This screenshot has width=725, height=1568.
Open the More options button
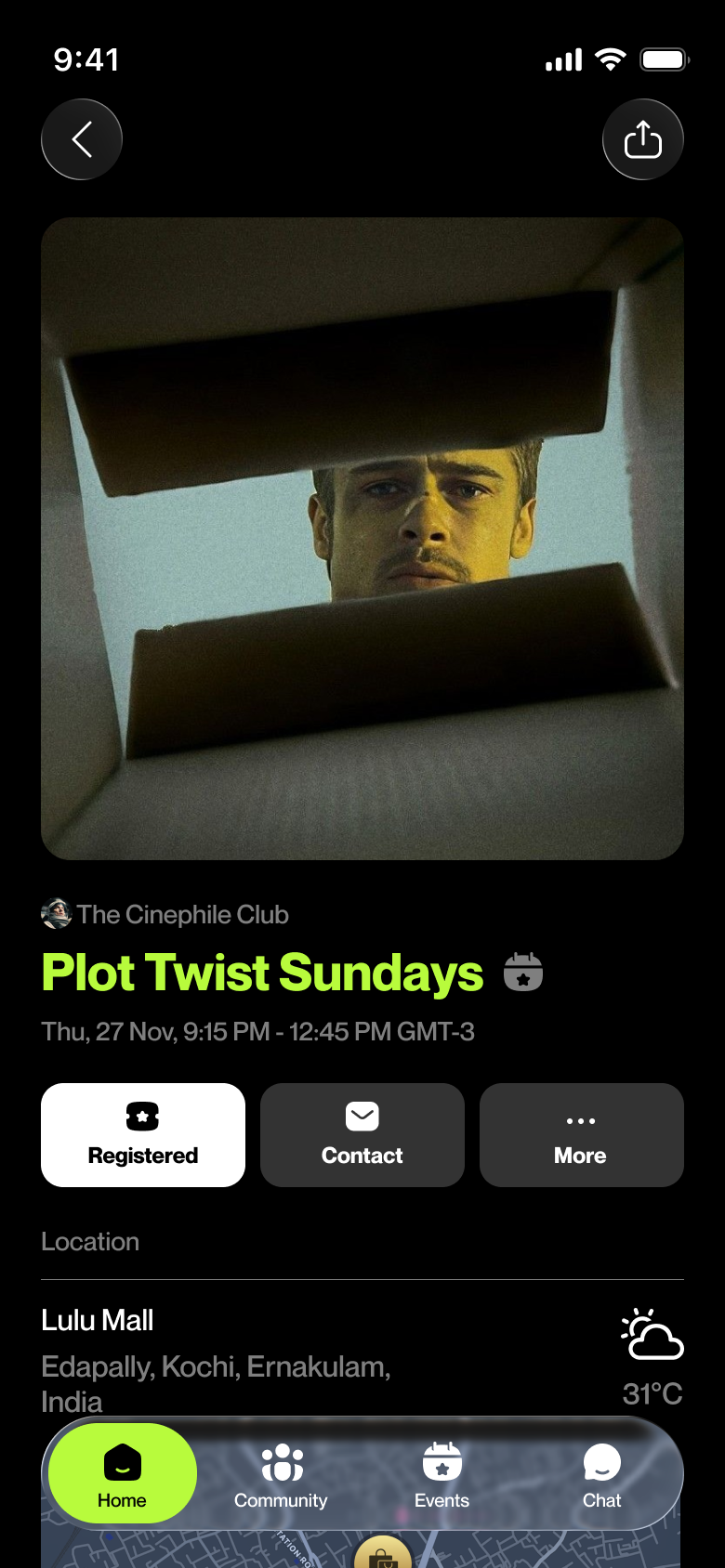[582, 1135]
